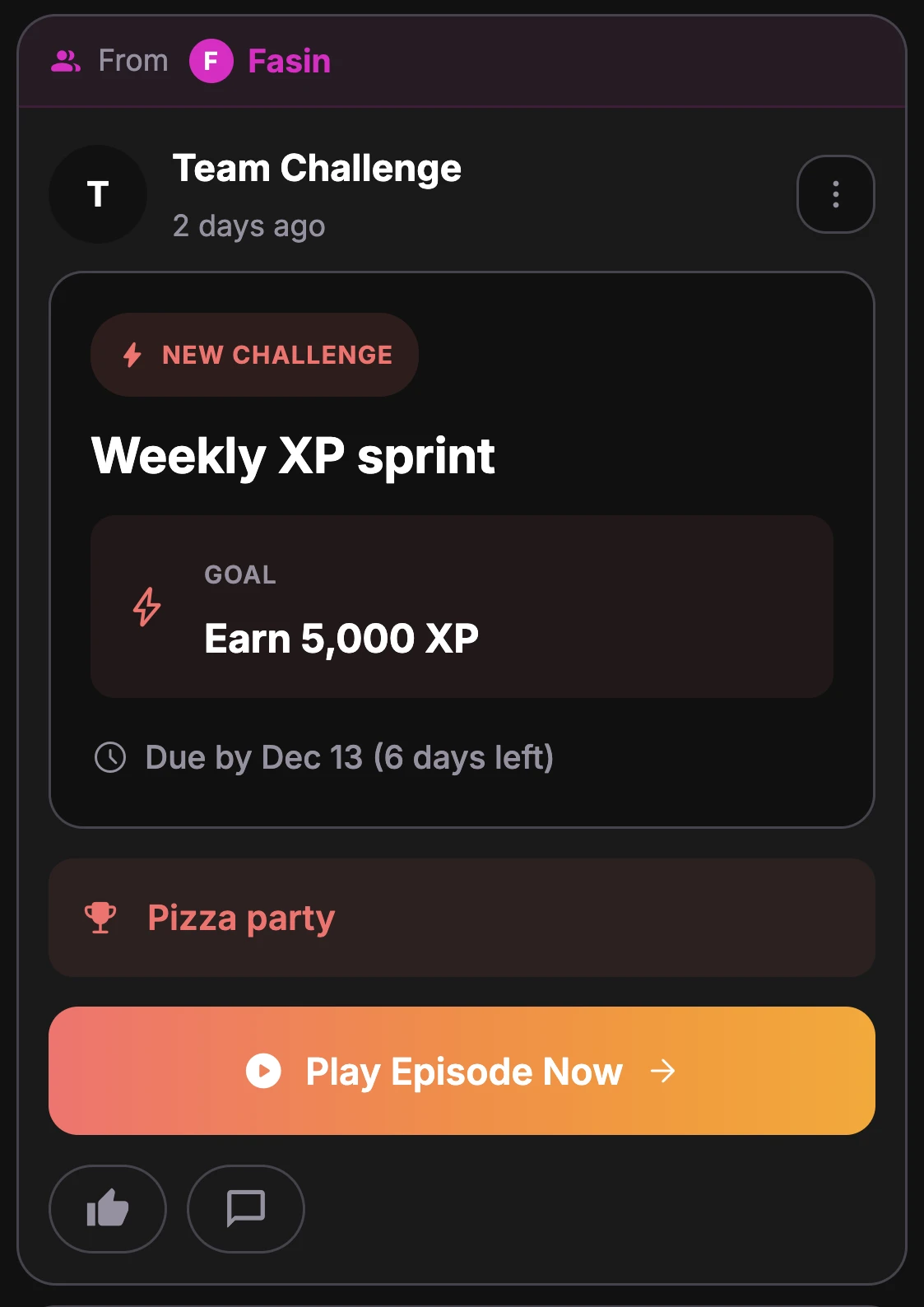Viewport: 924px width, 1307px height.
Task: Click the NEW CHALLENGE badge
Action: 253,355
